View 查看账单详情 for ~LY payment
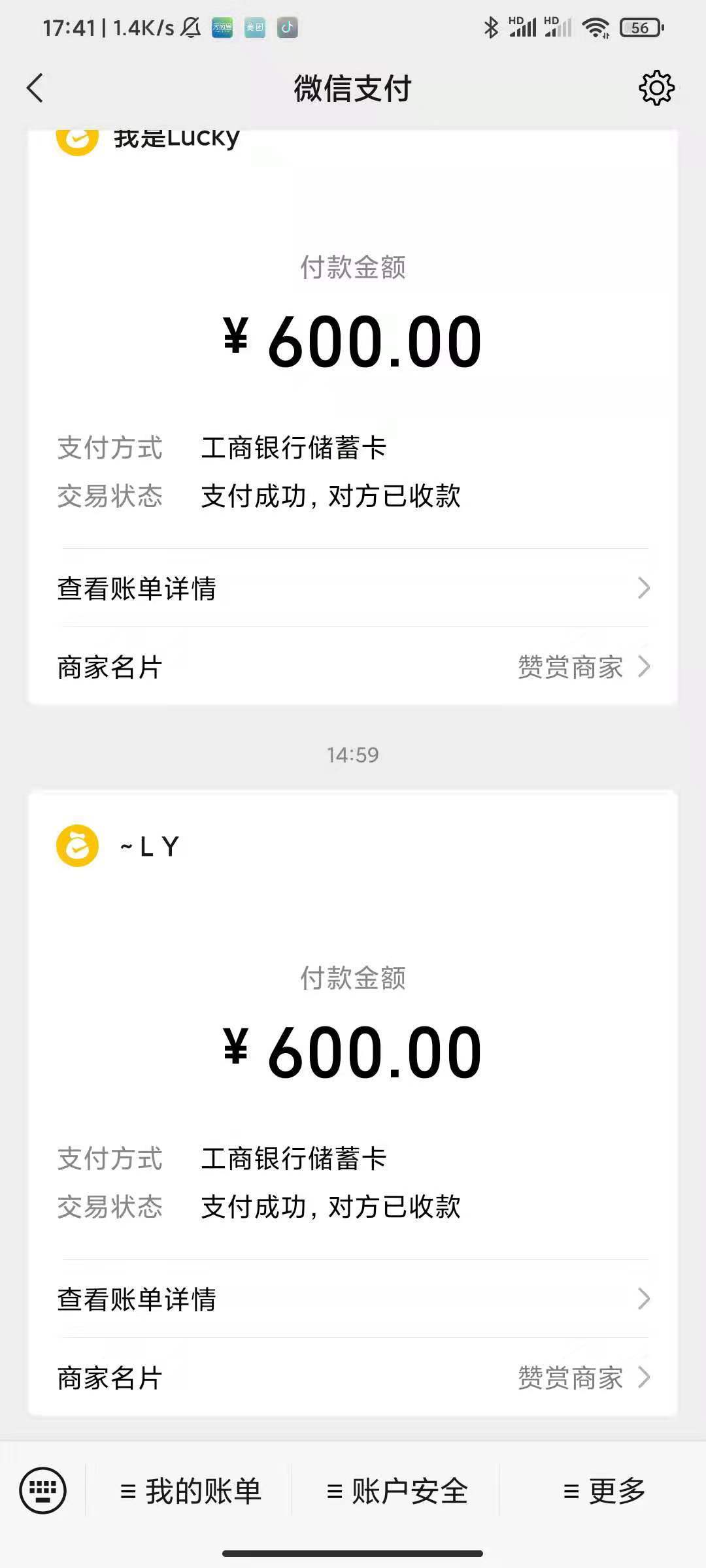This screenshot has height=1568, width=706. coord(353,1299)
